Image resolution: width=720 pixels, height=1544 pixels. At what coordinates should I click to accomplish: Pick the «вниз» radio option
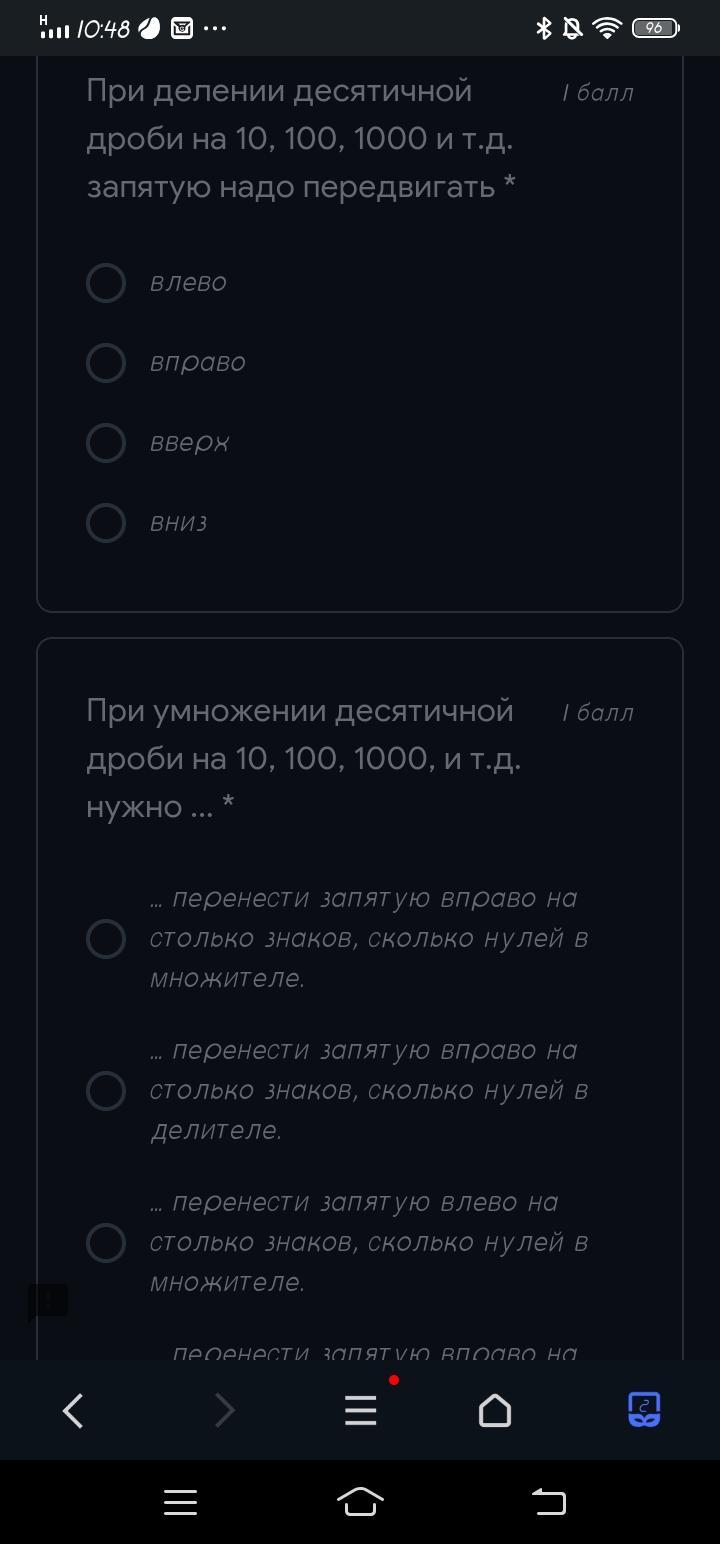106,523
